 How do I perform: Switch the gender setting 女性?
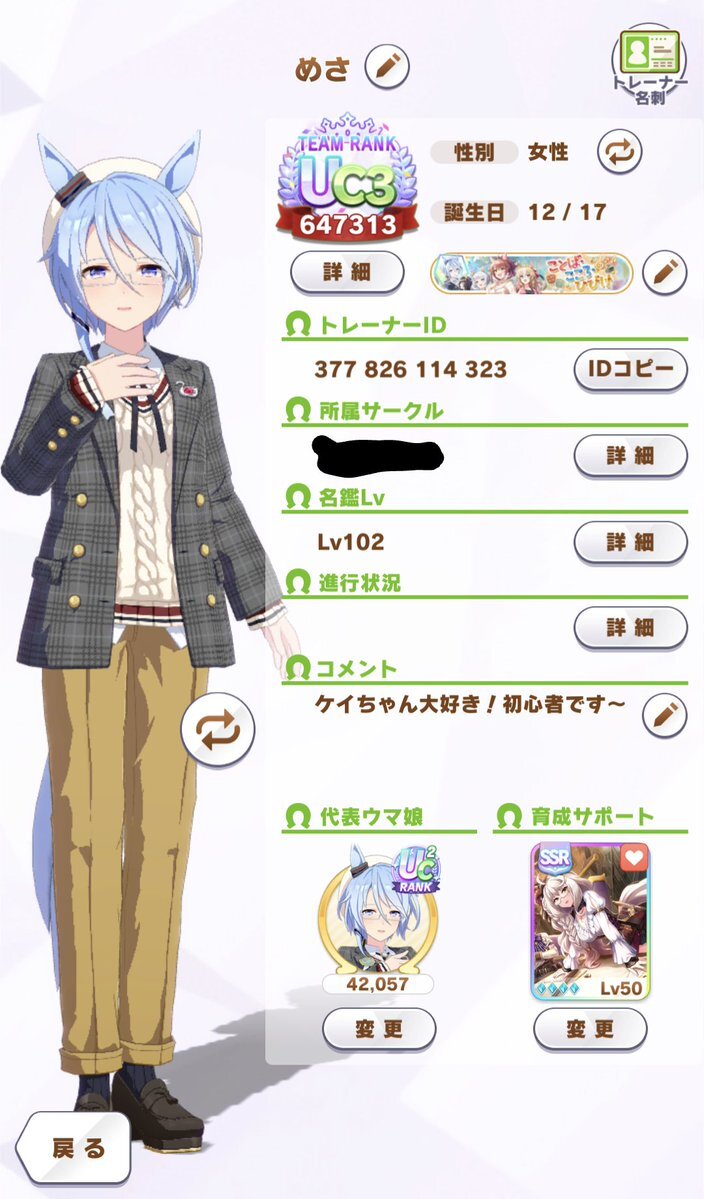[x=619, y=153]
